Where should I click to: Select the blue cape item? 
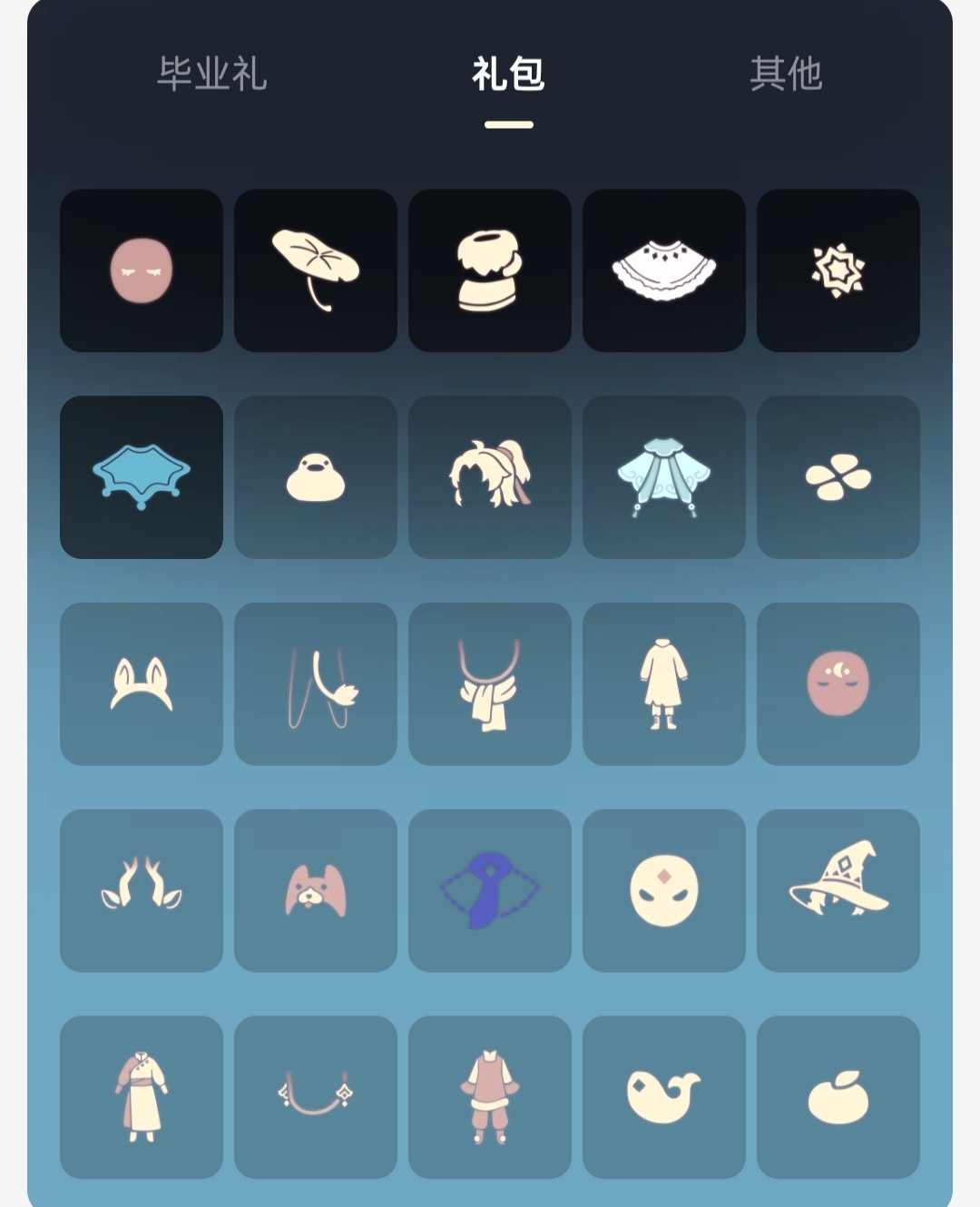[142, 477]
